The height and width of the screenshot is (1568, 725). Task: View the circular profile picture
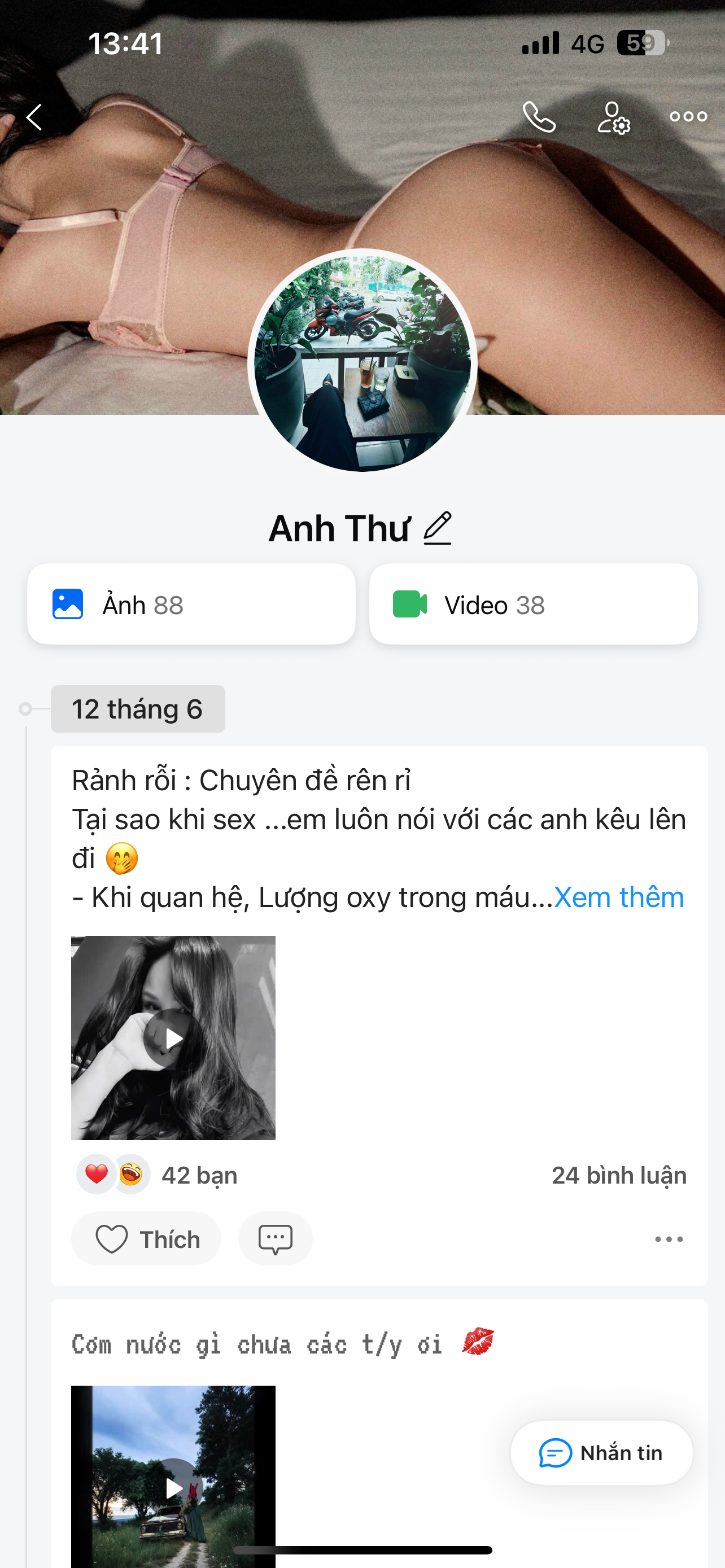(x=362, y=363)
